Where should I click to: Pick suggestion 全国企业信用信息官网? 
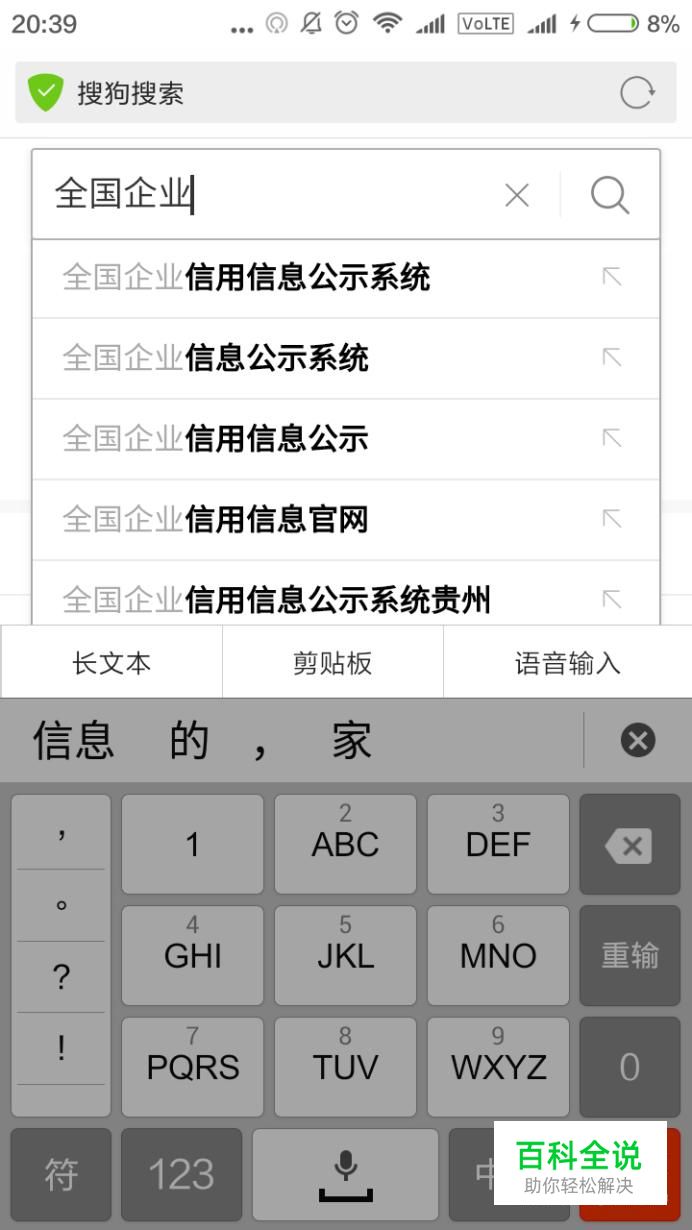[216, 519]
